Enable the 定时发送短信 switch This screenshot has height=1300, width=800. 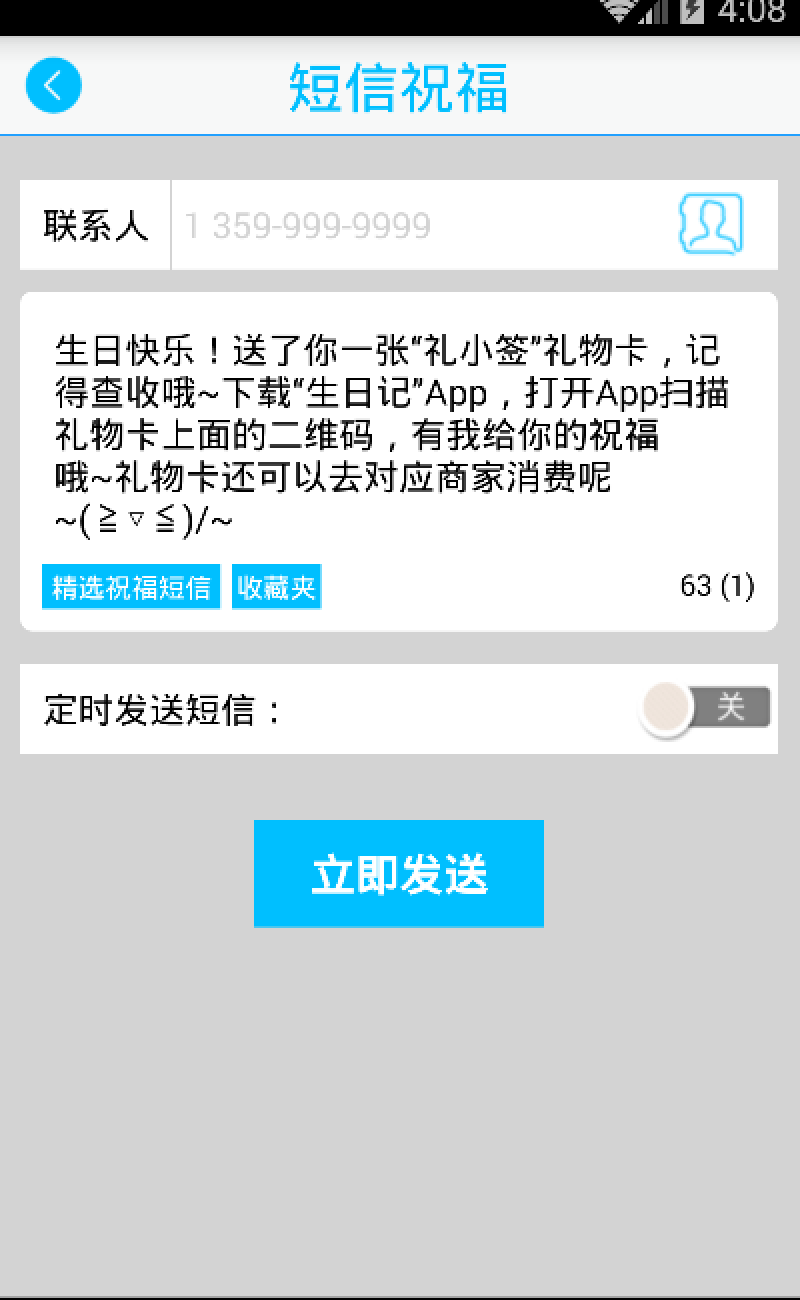coord(706,708)
